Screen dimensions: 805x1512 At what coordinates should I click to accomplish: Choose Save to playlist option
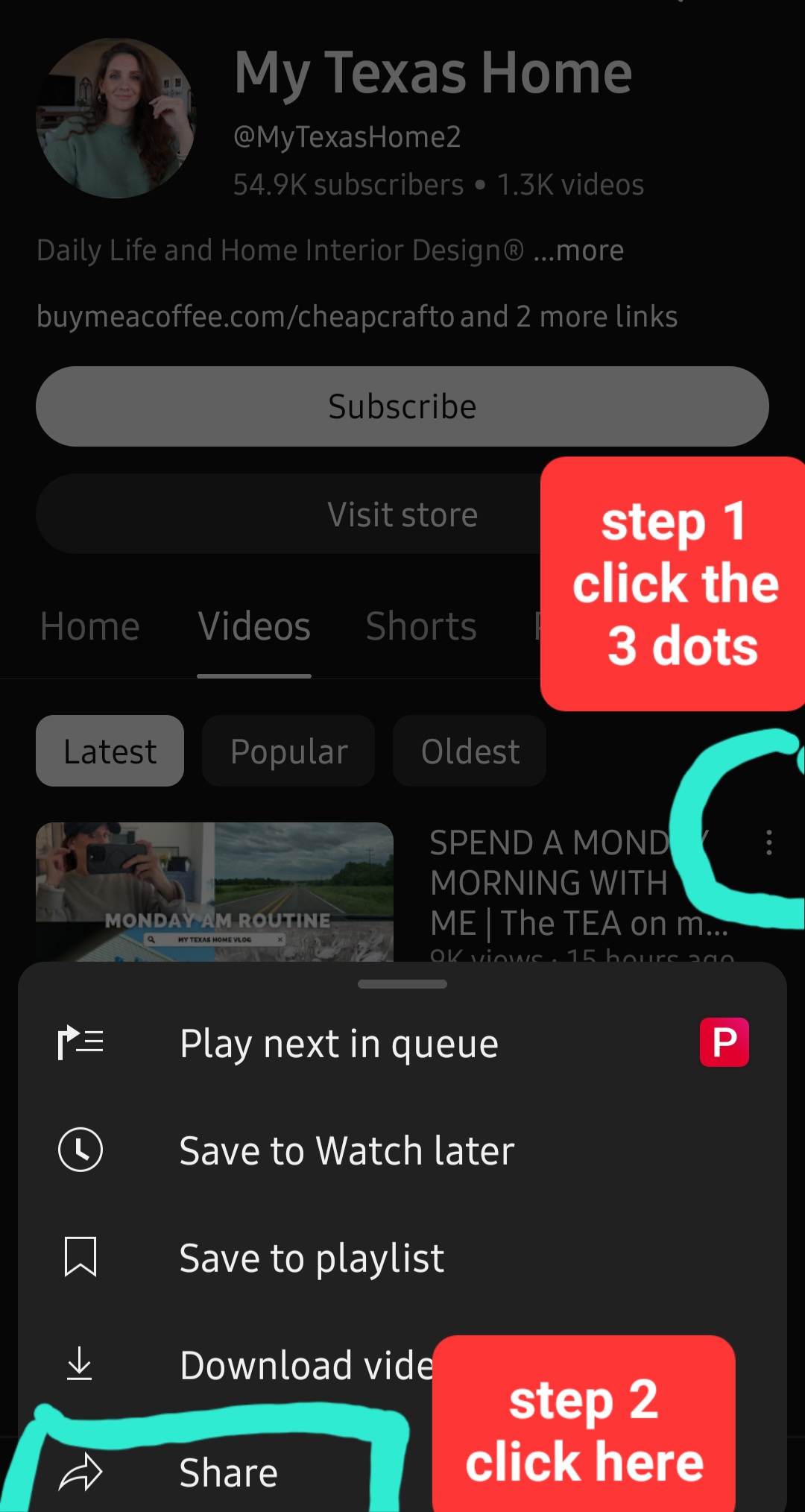tap(312, 1258)
